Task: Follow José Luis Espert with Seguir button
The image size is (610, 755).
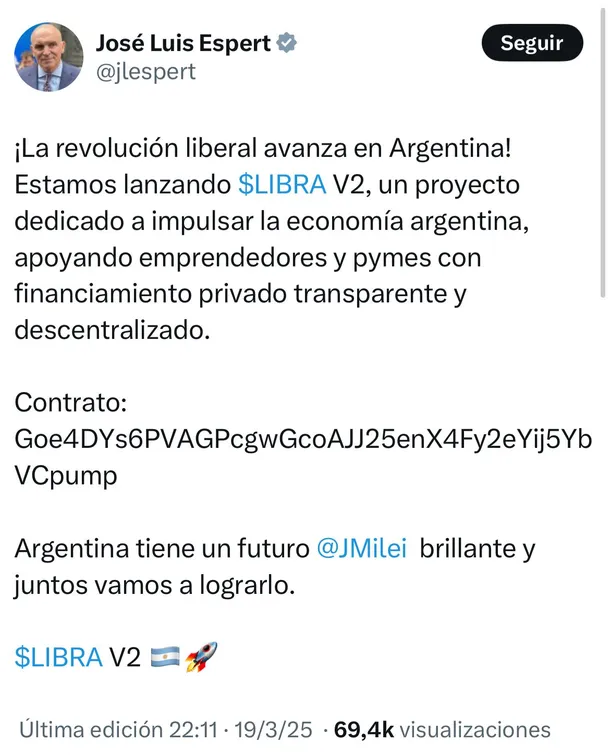Action: (531, 43)
